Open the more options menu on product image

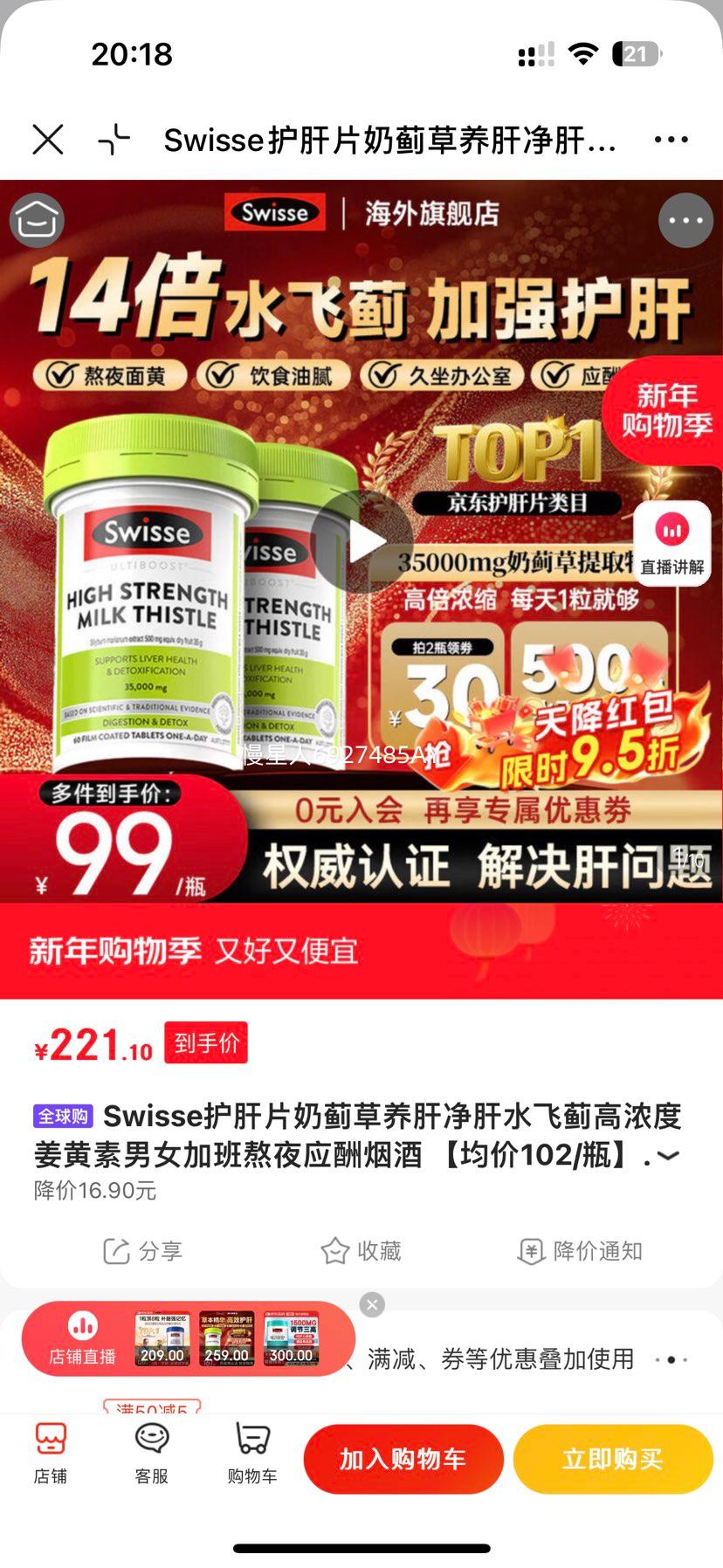685,220
